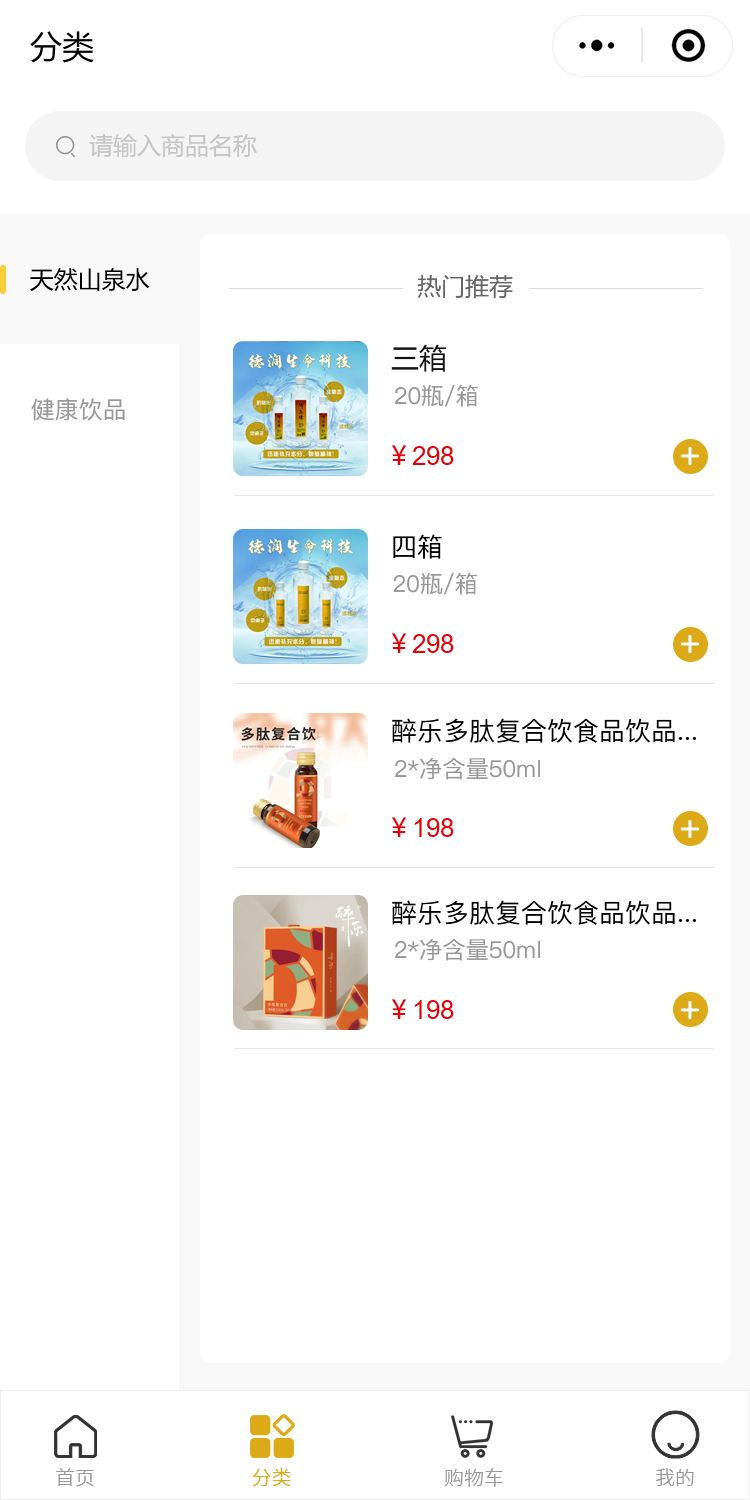Open the 四箱 product image
Viewport: 750px width, 1500px height.
pyautogui.click(x=300, y=597)
